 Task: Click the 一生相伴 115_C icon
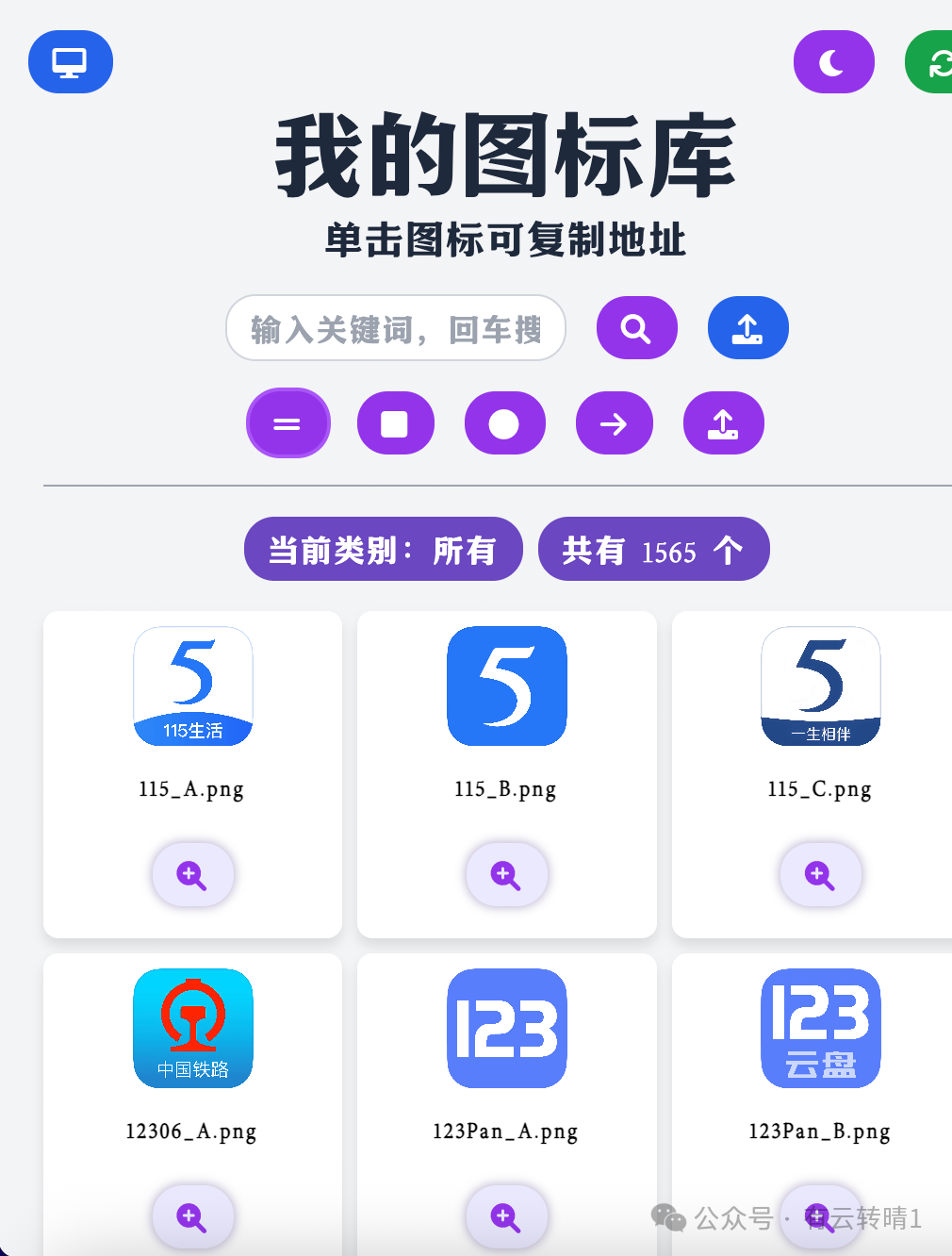820,686
